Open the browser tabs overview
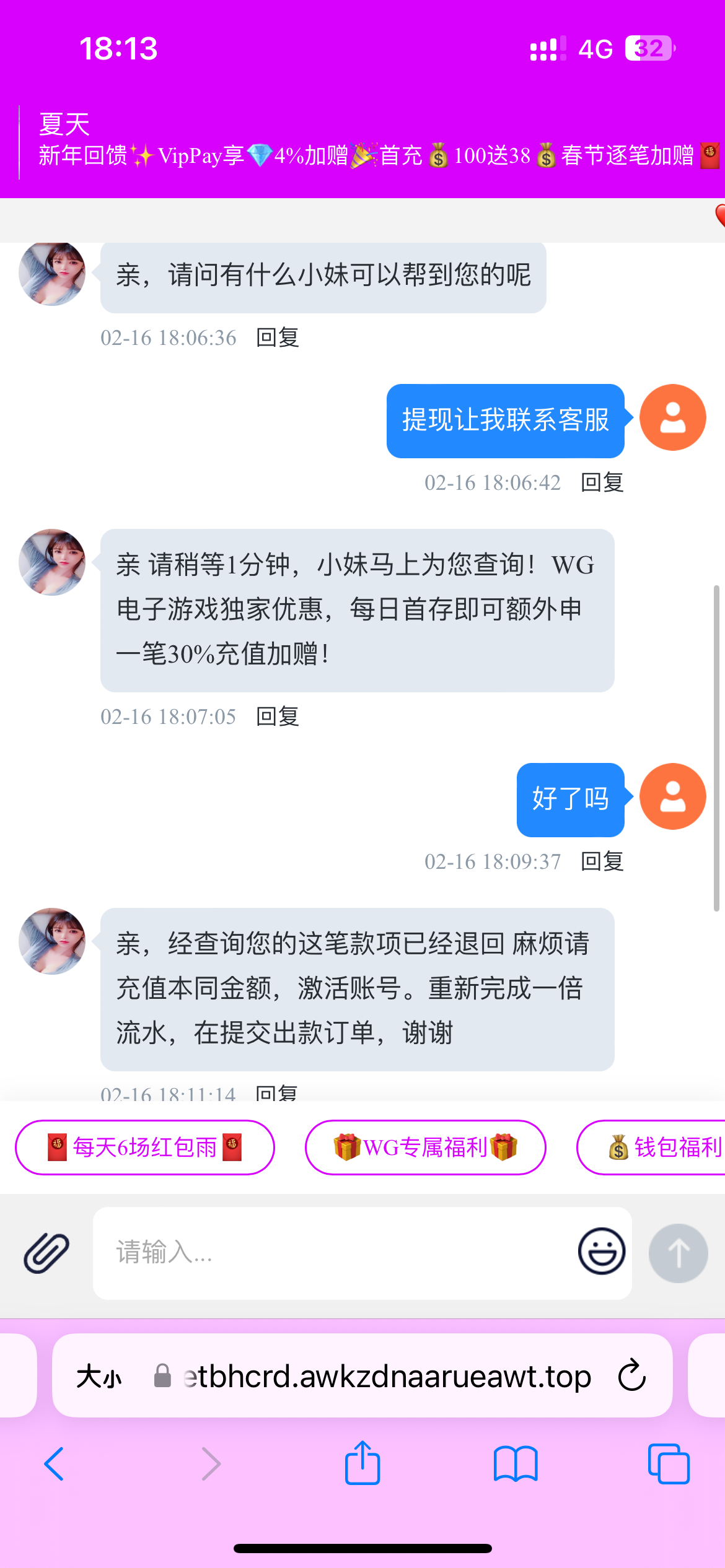 pos(668,1464)
